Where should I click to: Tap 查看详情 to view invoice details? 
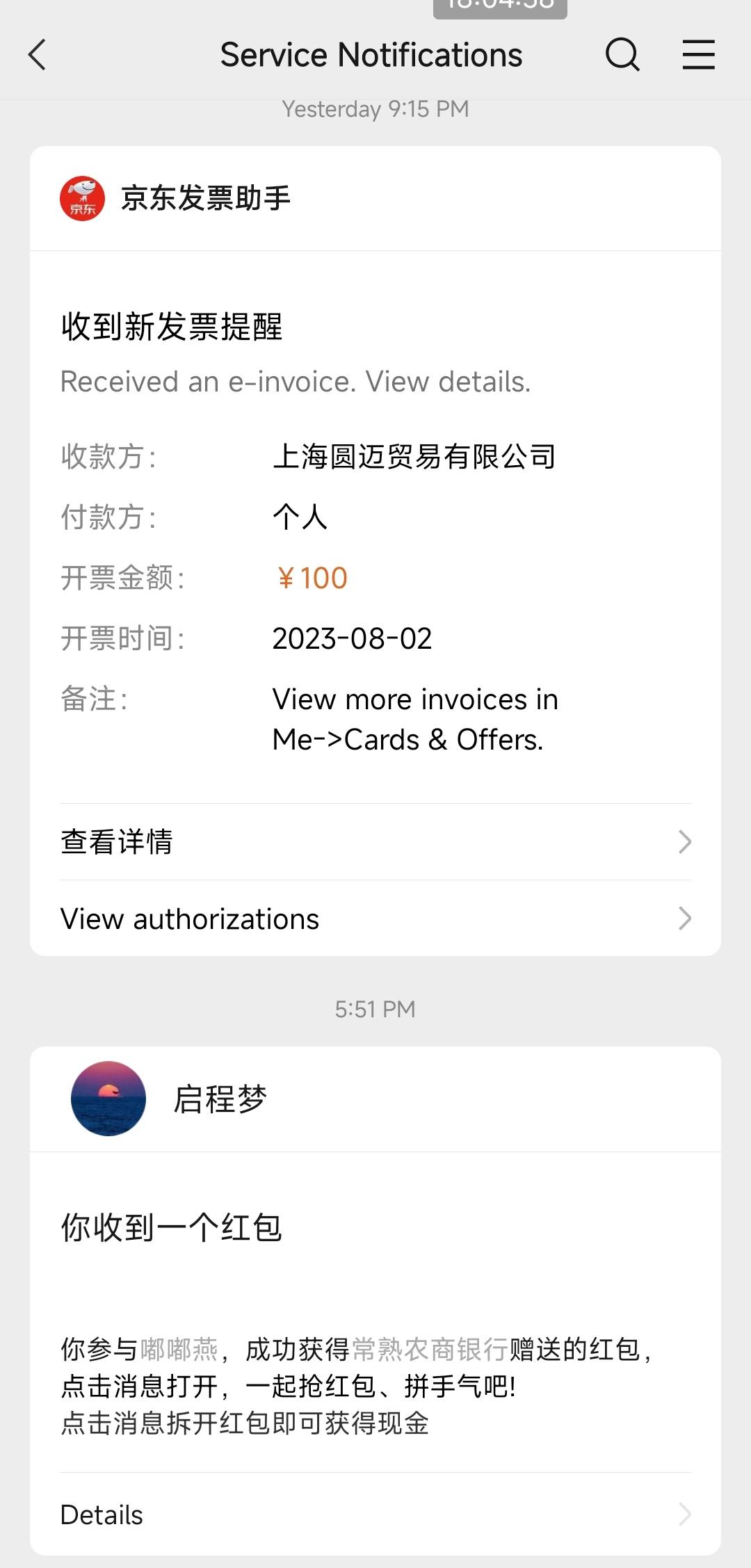coord(375,842)
